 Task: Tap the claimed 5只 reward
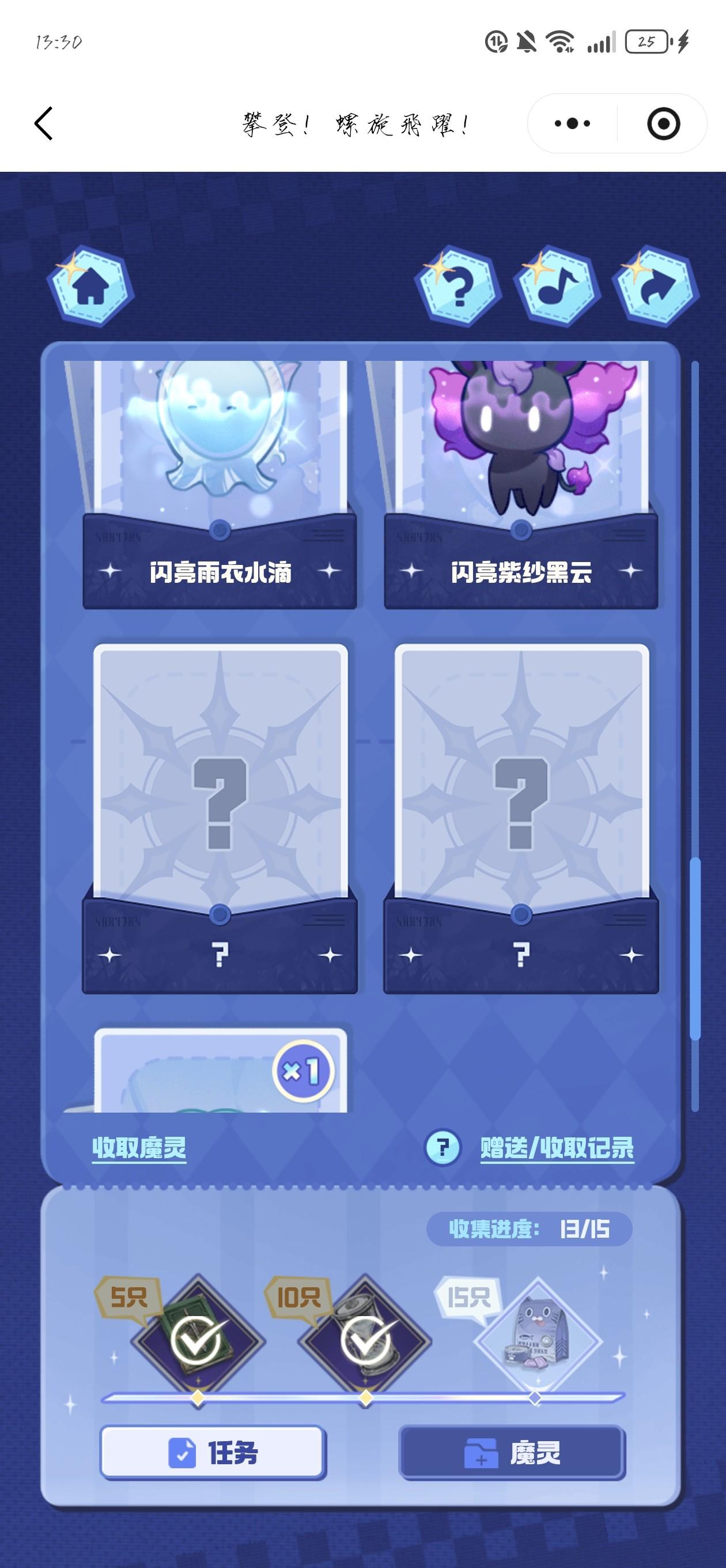point(196,1340)
